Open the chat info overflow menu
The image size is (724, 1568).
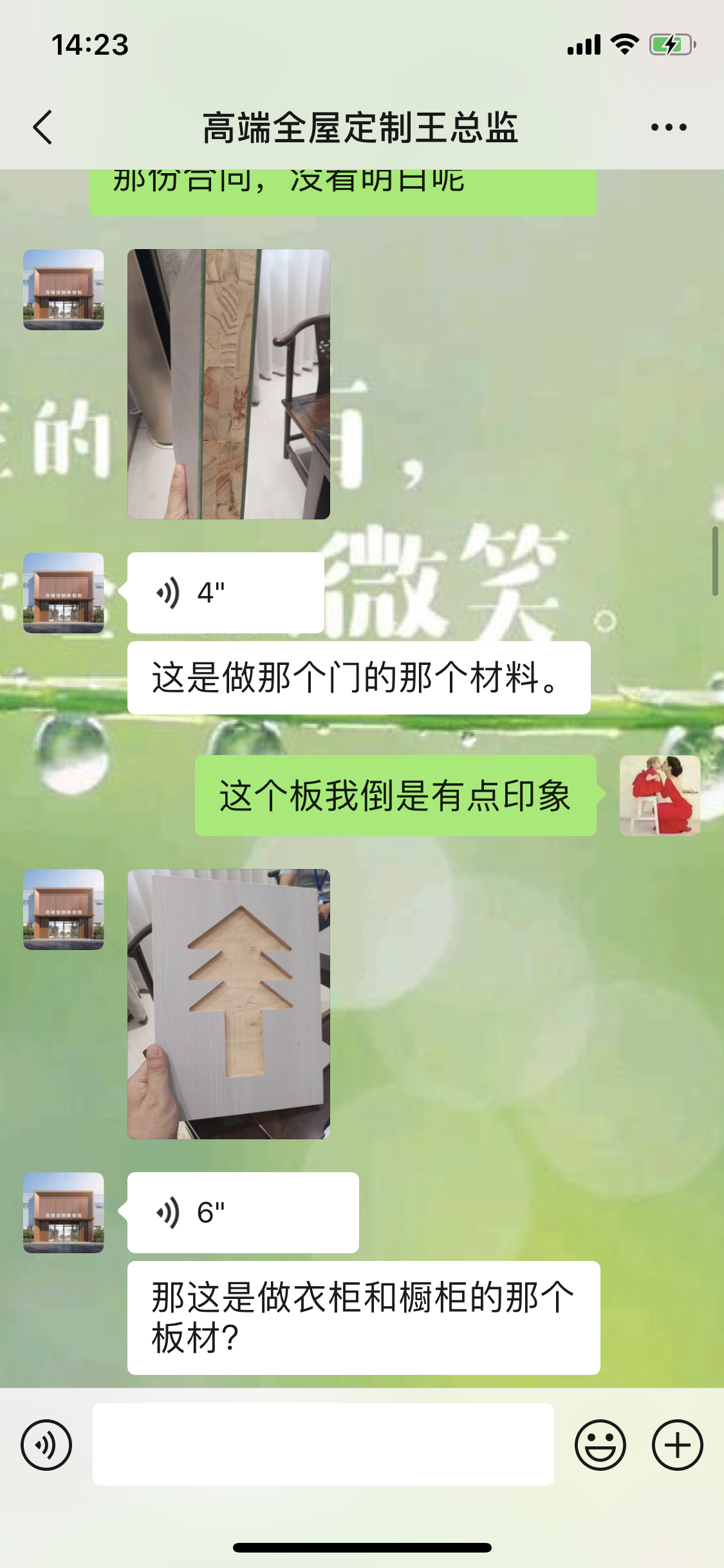[x=669, y=127]
